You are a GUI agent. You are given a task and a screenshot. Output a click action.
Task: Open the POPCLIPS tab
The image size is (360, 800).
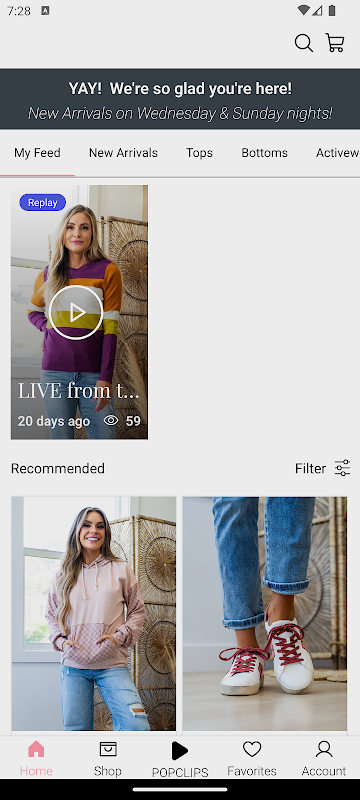click(x=180, y=759)
